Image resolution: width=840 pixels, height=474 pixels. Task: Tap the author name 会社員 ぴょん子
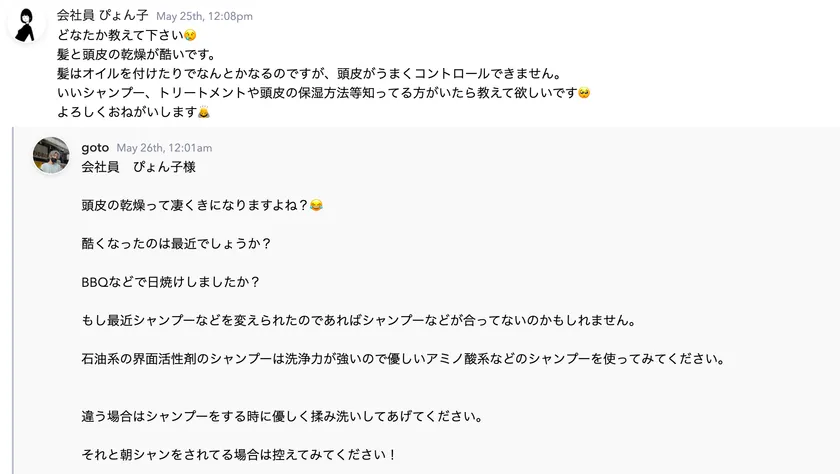103,16
